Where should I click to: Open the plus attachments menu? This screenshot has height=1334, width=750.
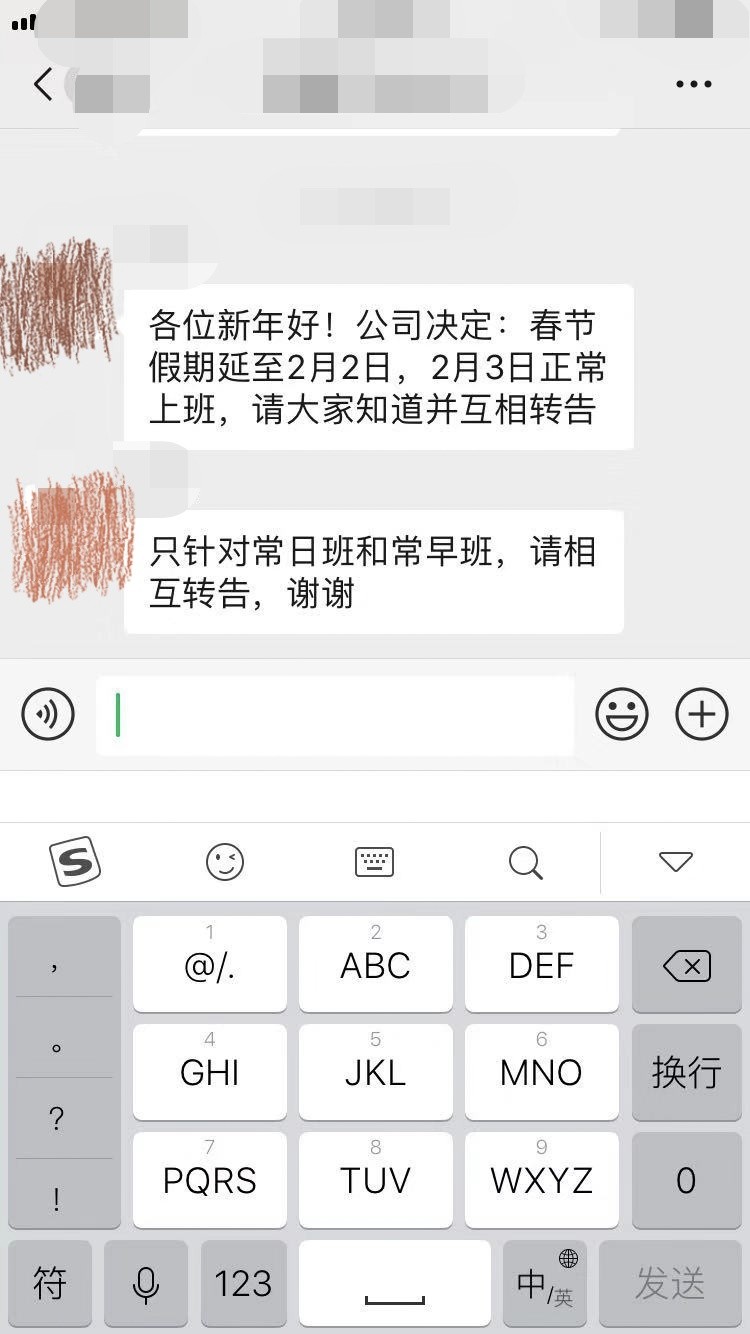click(x=702, y=714)
